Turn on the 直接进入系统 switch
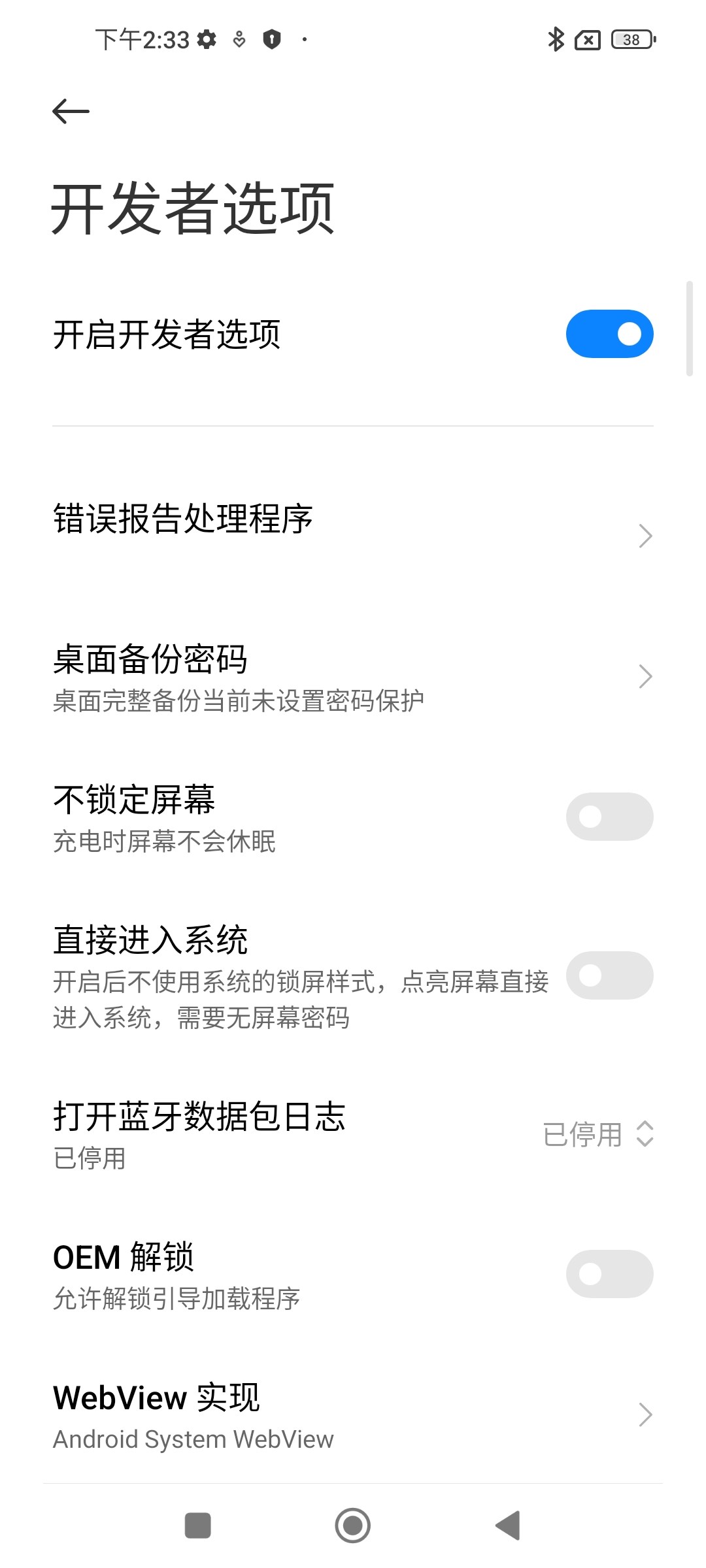The height and width of the screenshot is (1568, 706). pos(609,975)
